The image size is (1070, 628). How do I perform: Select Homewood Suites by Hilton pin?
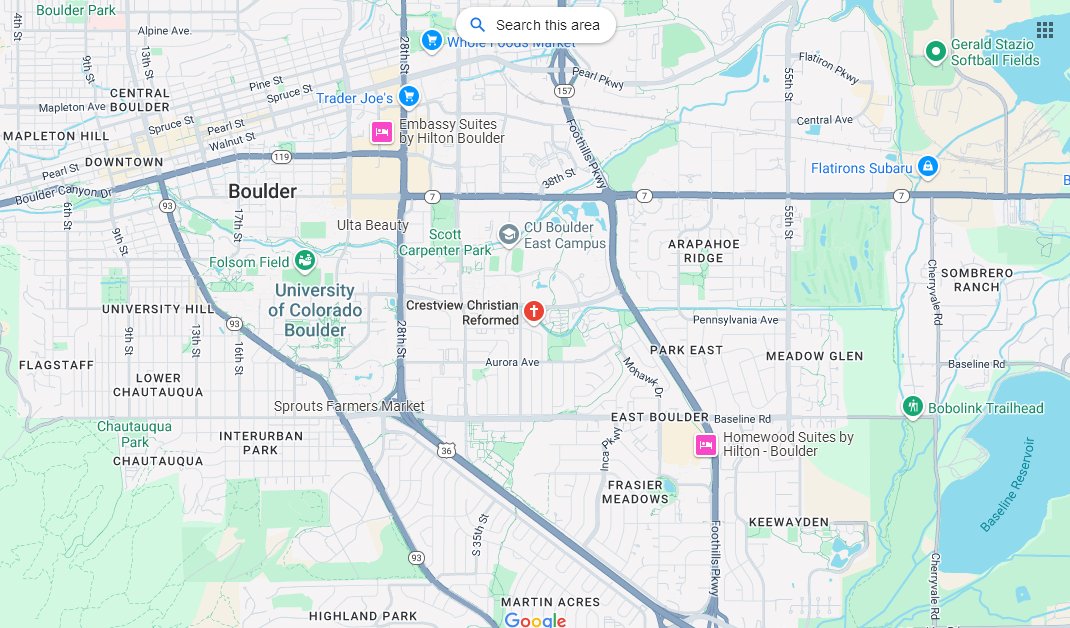coord(706,445)
